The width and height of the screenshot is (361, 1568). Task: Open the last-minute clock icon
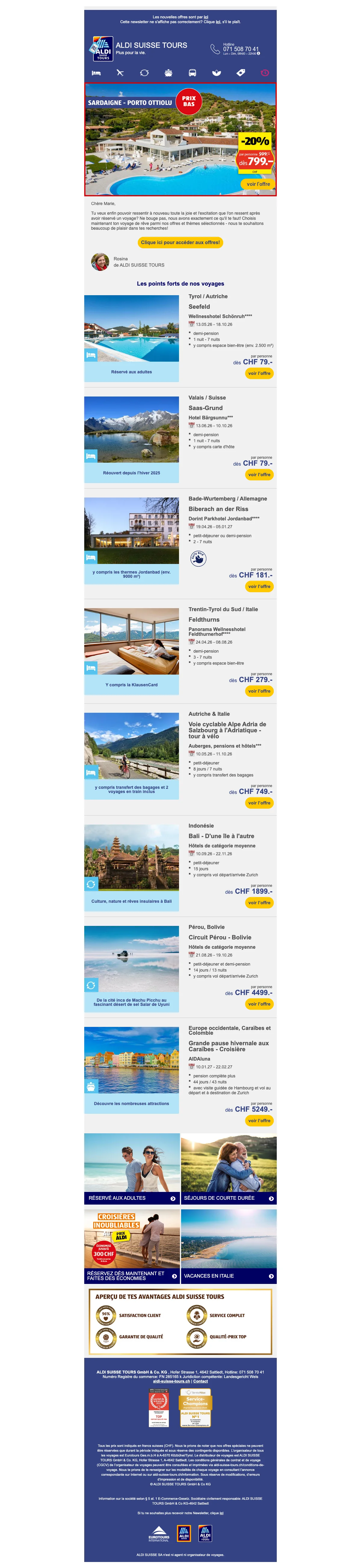point(265,72)
